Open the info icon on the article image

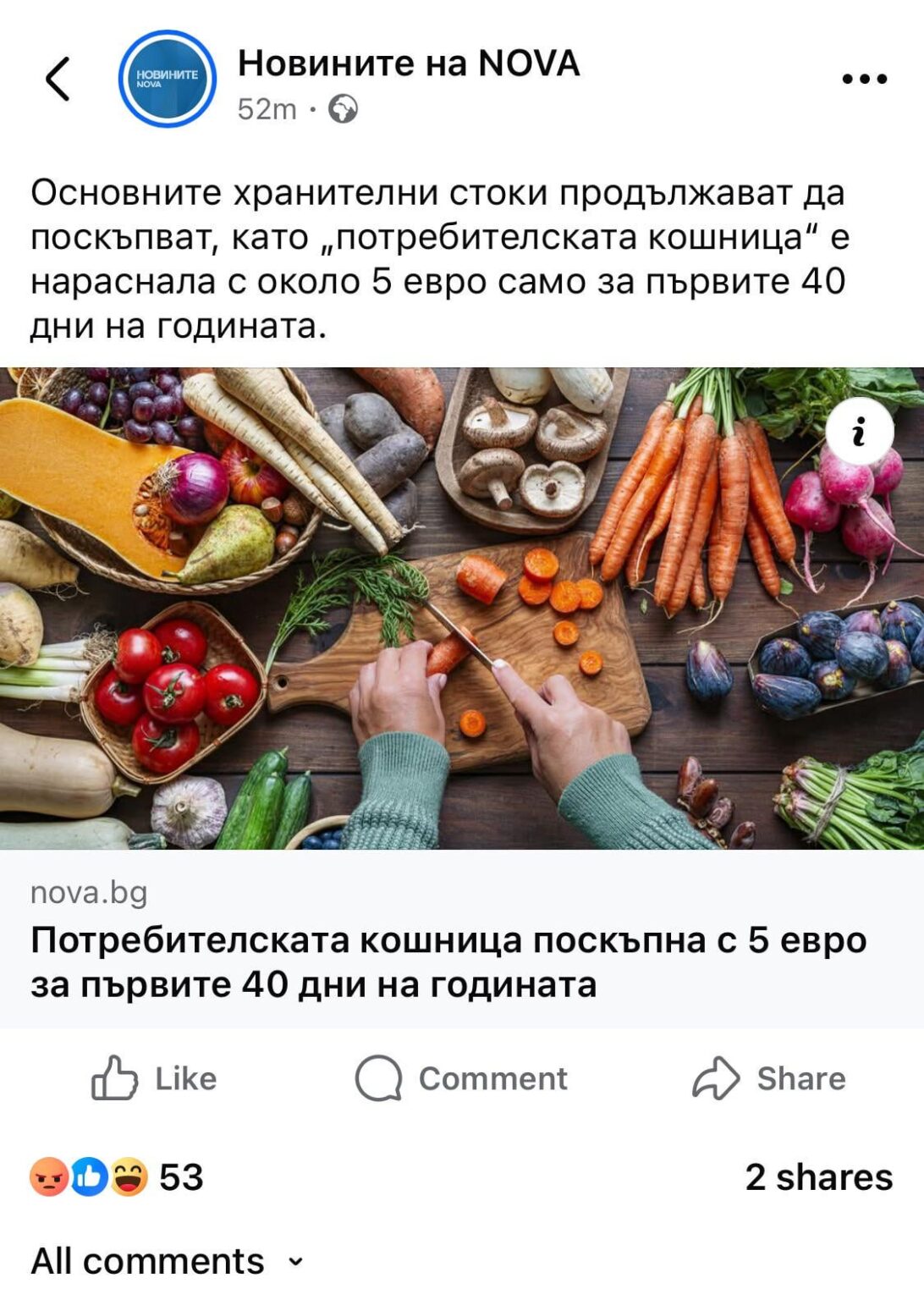(x=859, y=432)
